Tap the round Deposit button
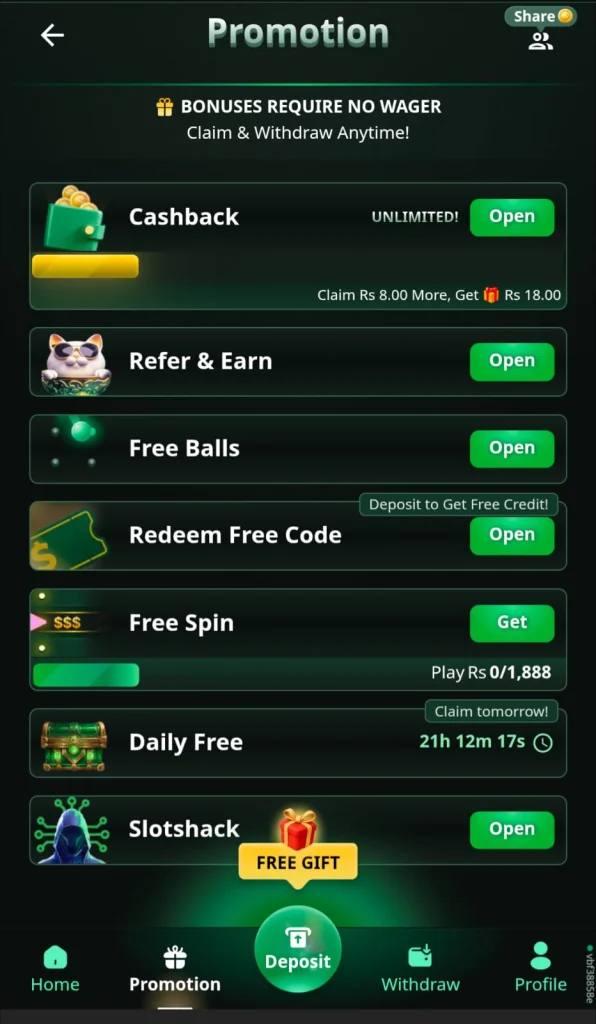This screenshot has height=1024, width=596. (298, 950)
